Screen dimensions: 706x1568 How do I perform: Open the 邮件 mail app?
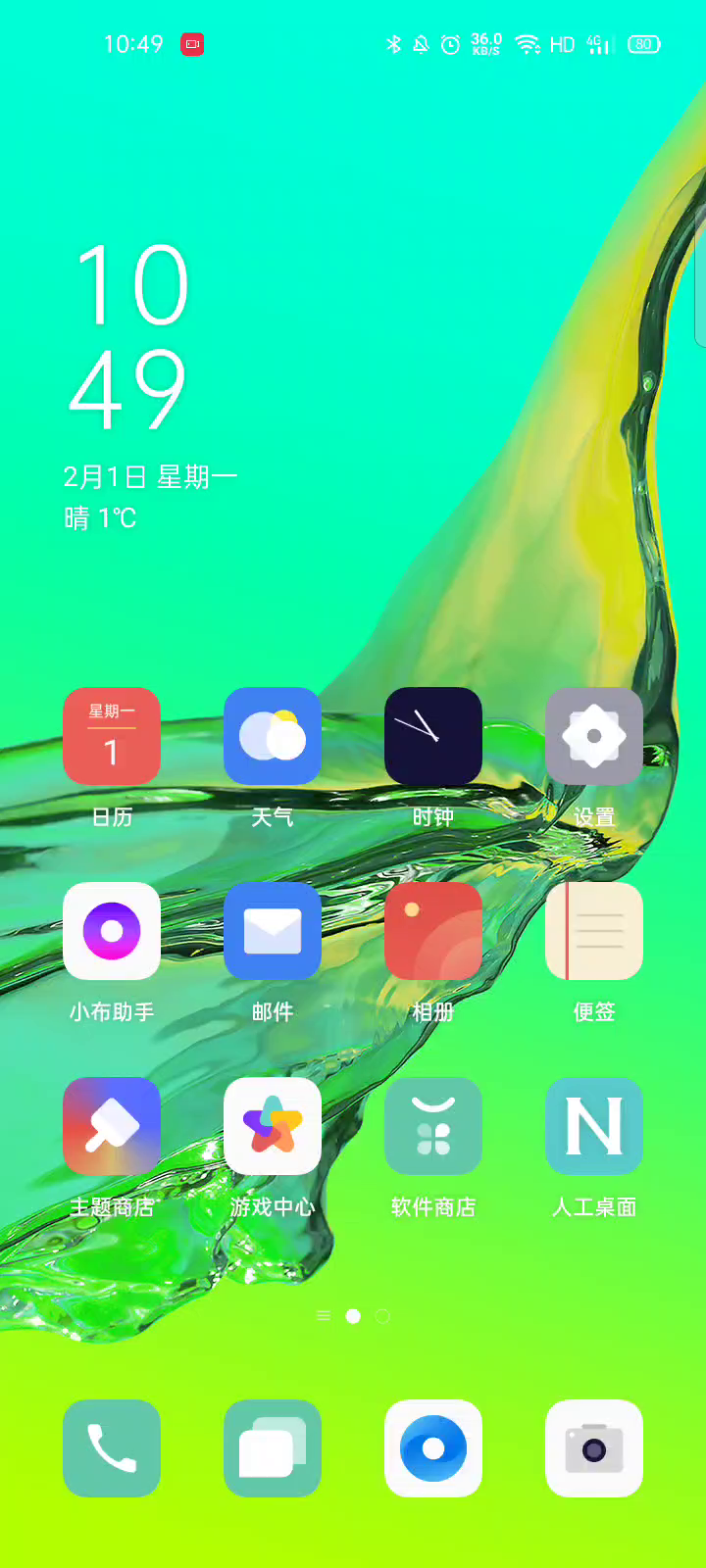click(x=273, y=931)
